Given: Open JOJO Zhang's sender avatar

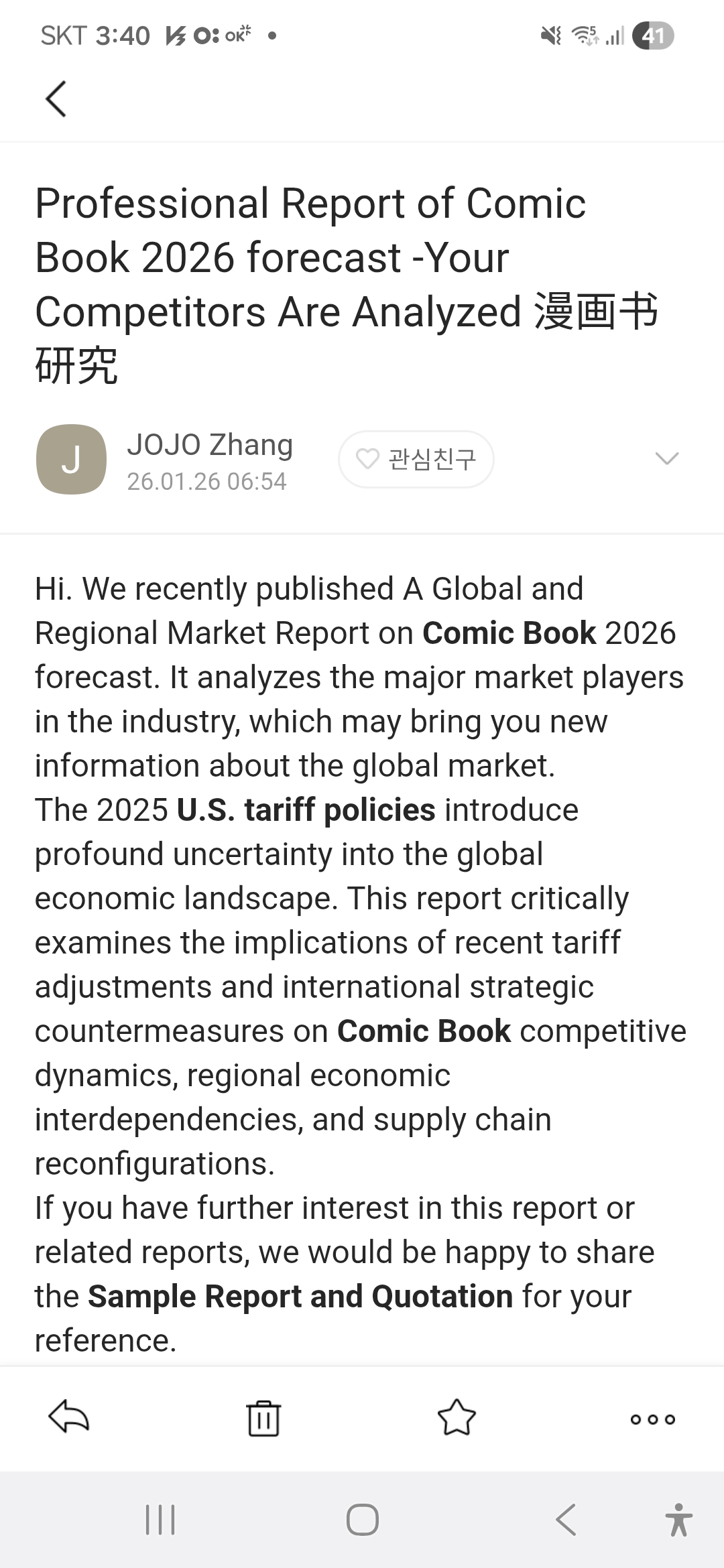Looking at the screenshot, I should pos(71,460).
